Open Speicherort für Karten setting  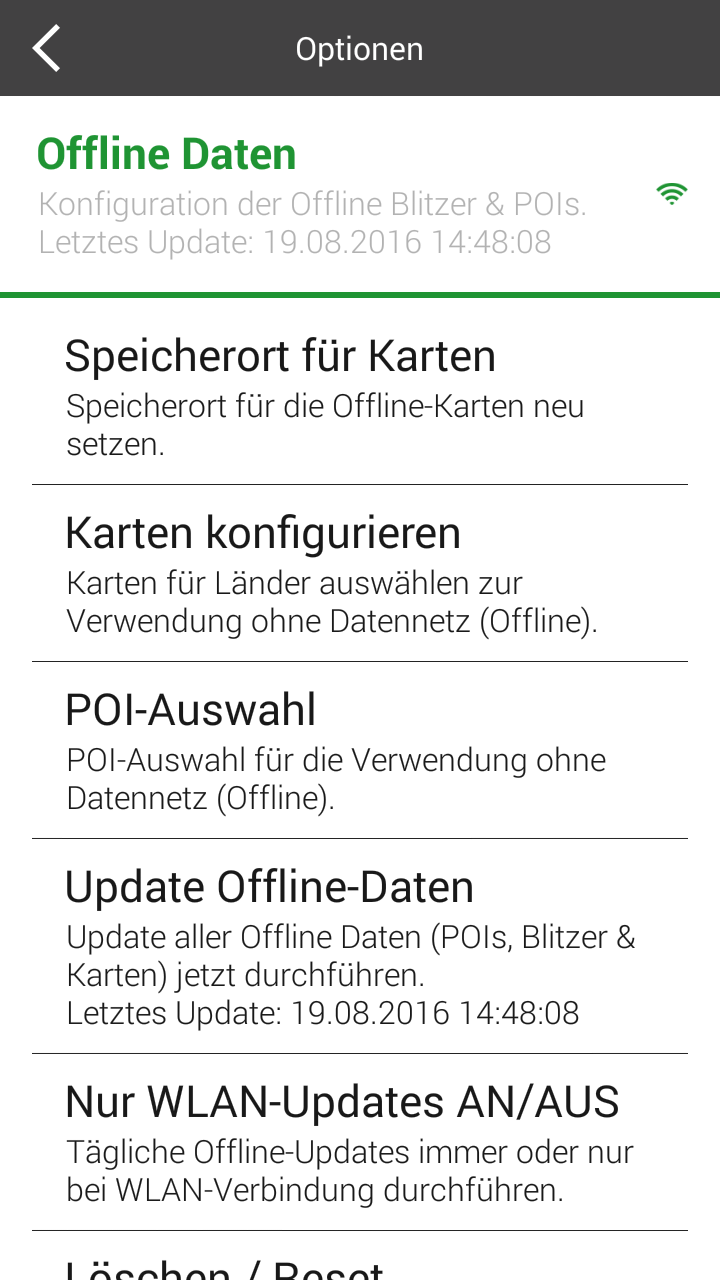click(x=360, y=397)
